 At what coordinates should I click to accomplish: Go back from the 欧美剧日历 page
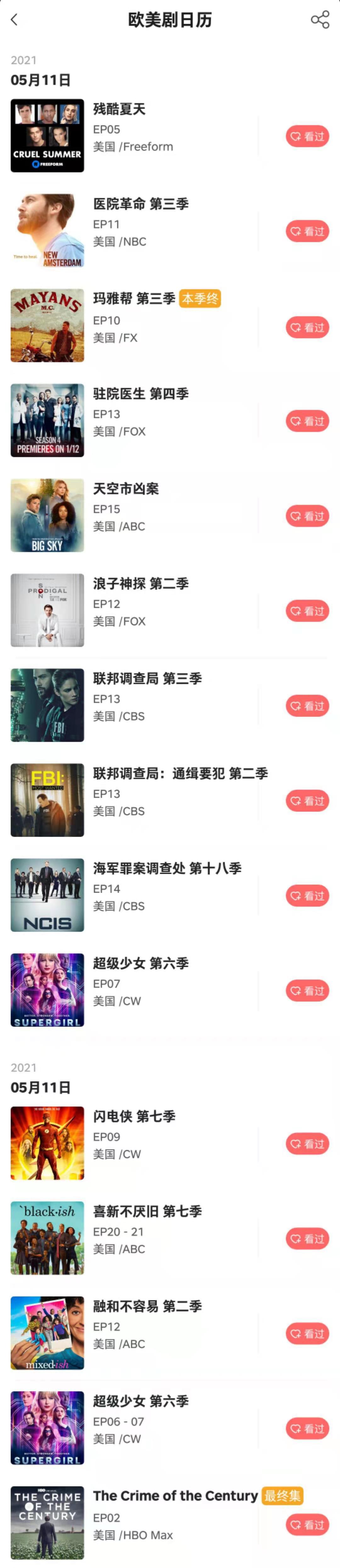(14, 20)
